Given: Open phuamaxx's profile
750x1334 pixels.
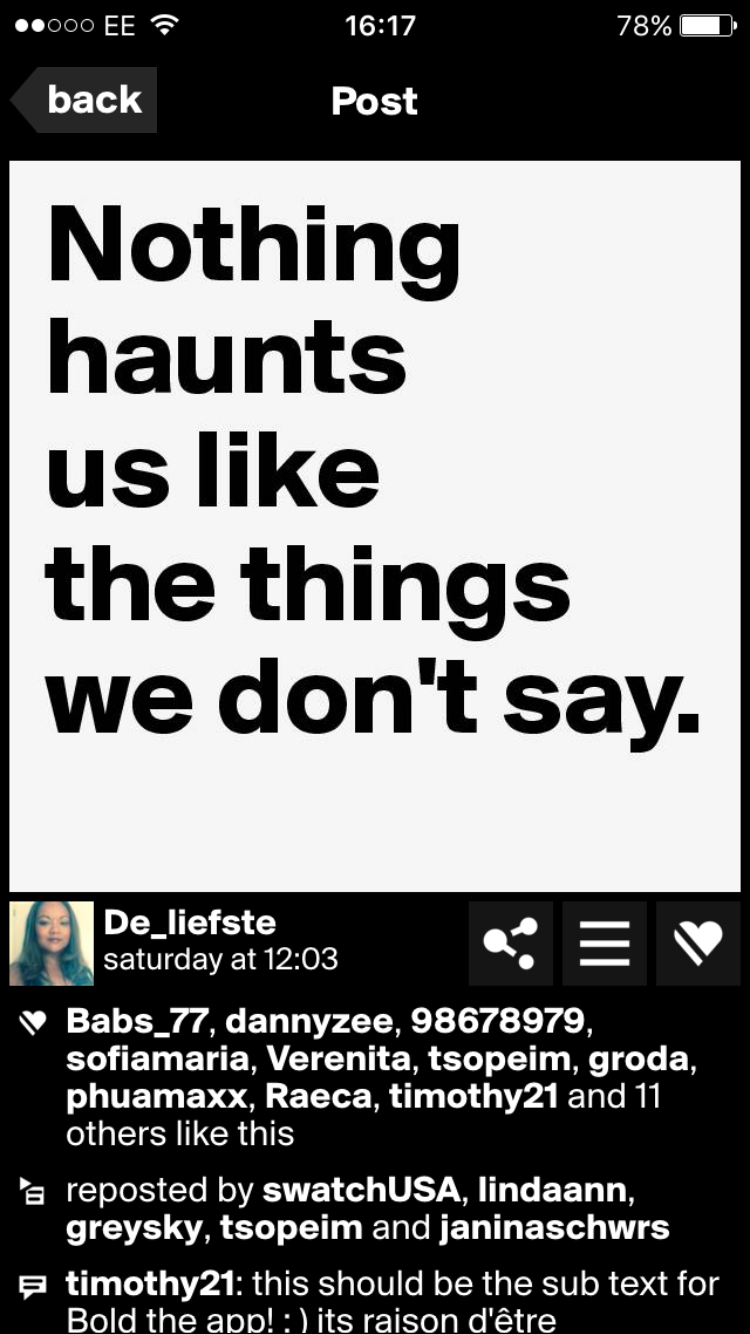Looking at the screenshot, I should 159,1096.
